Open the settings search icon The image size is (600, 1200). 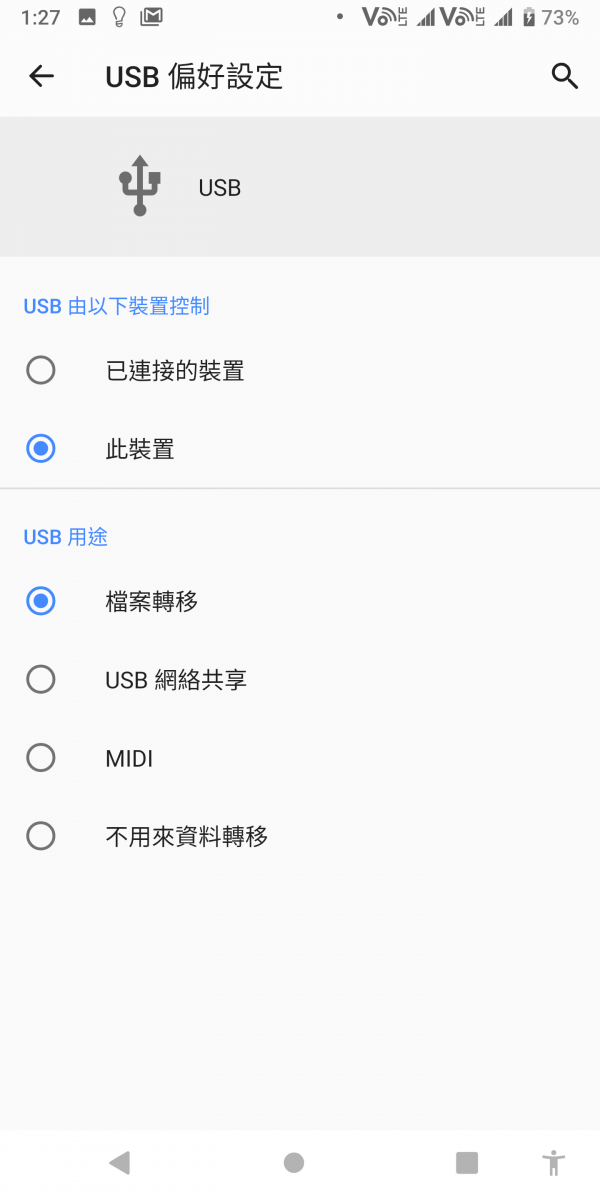click(x=565, y=76)
